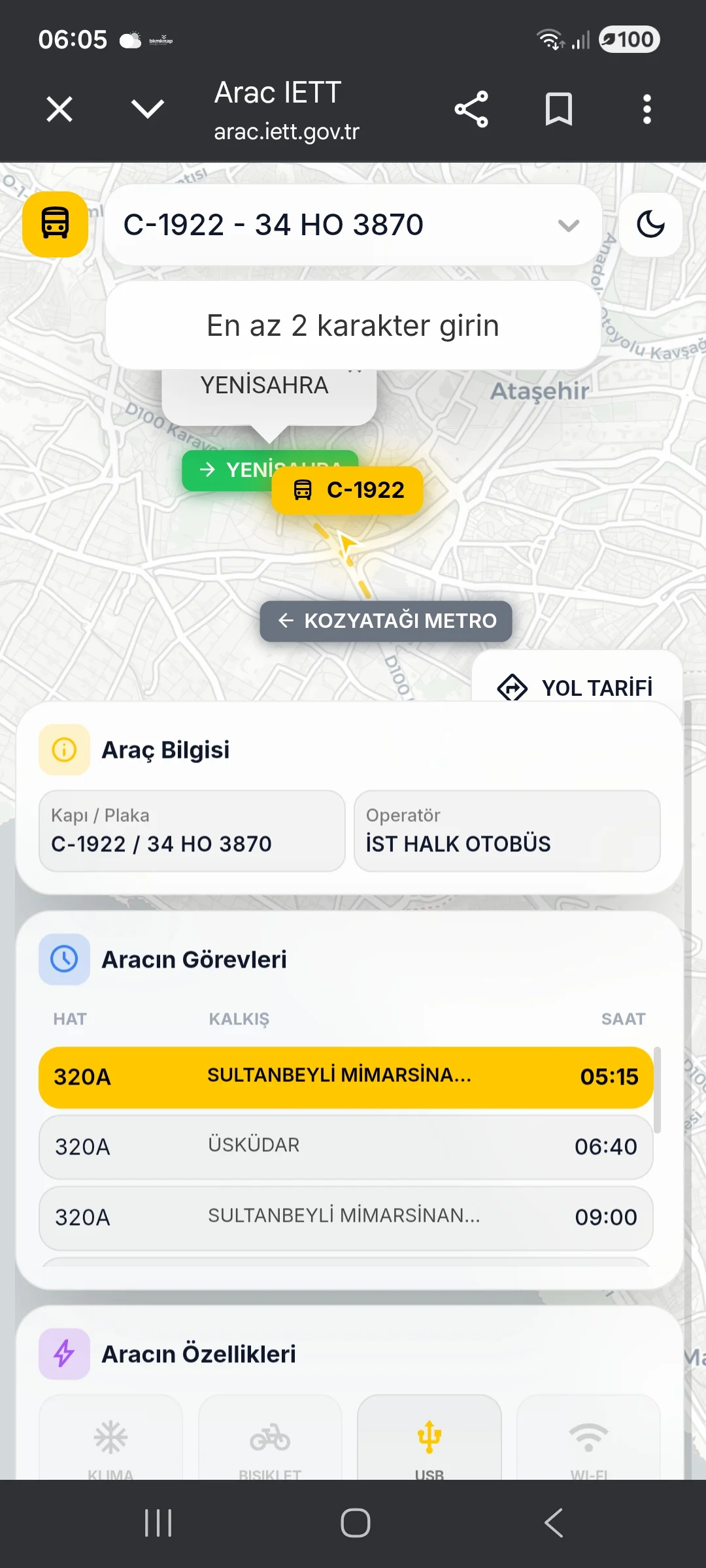The width and height of the screenshot is (706, 1568).
Task: Open the browser overflow menu
Action: coord(647,109)
